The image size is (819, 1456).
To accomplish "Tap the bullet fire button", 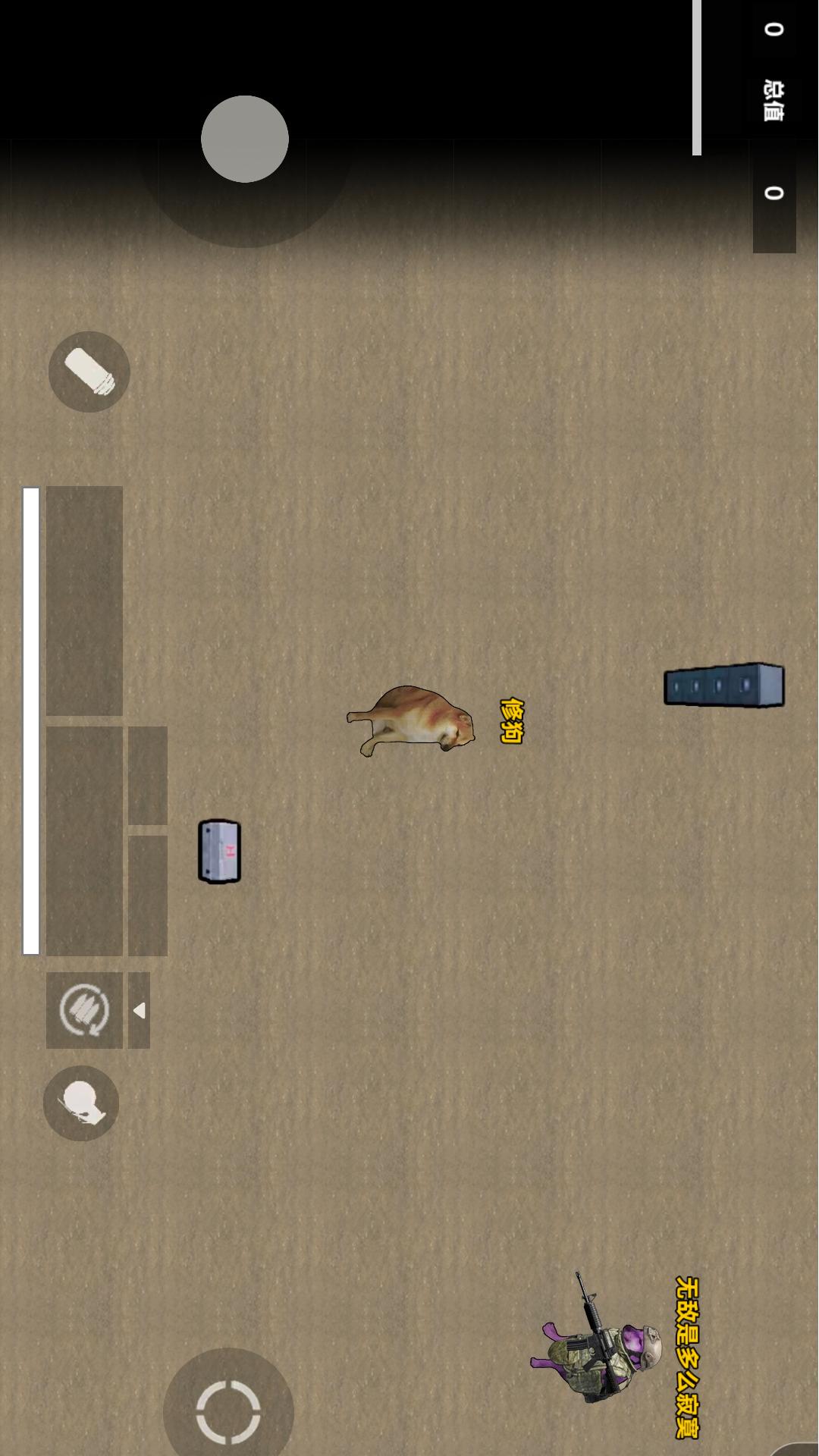I will (x=89, y=372).
